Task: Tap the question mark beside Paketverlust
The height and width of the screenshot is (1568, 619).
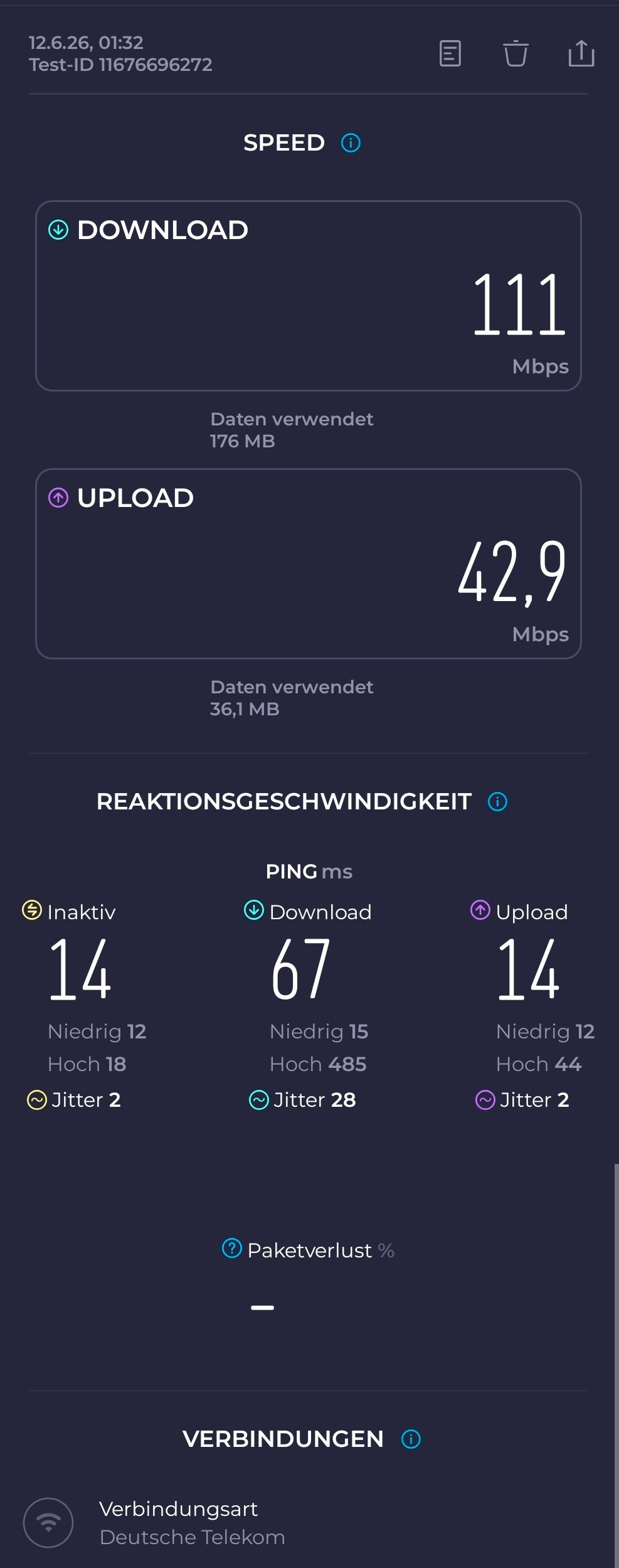Action: (x=232, y=1248)
